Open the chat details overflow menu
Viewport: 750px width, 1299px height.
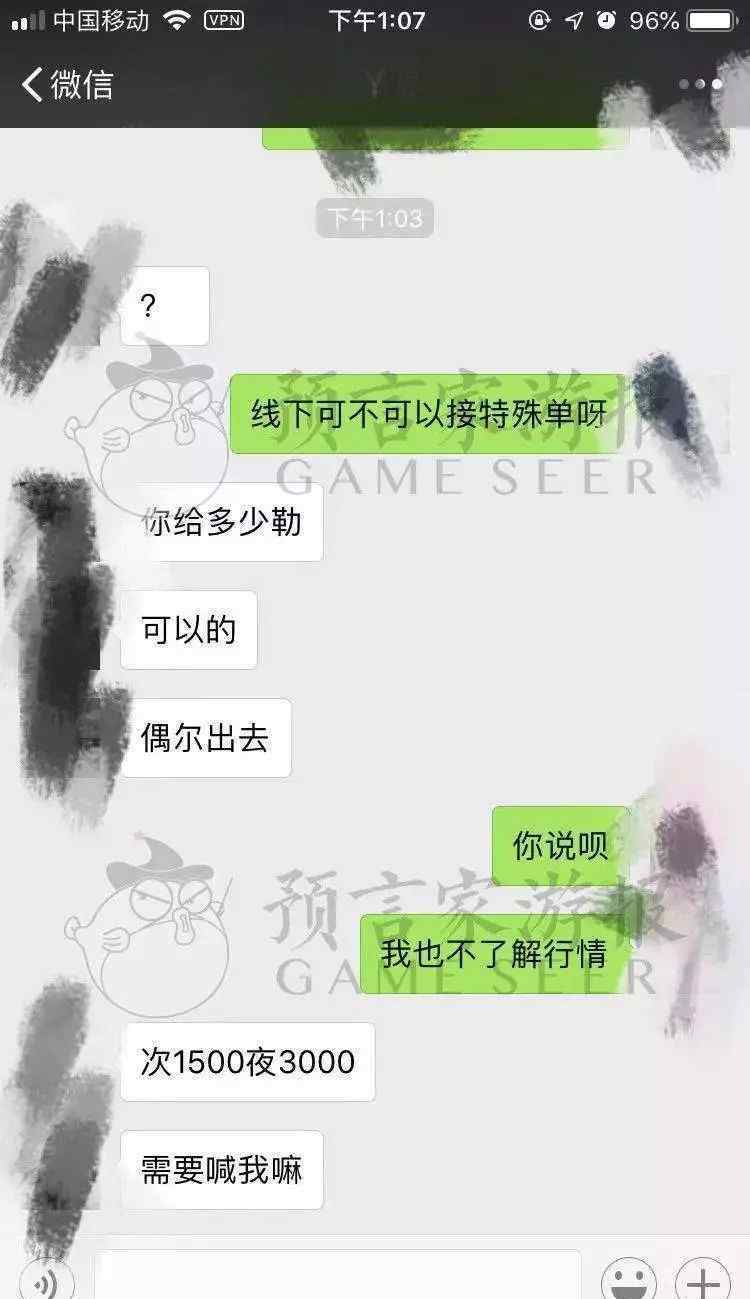click(700, 84)
